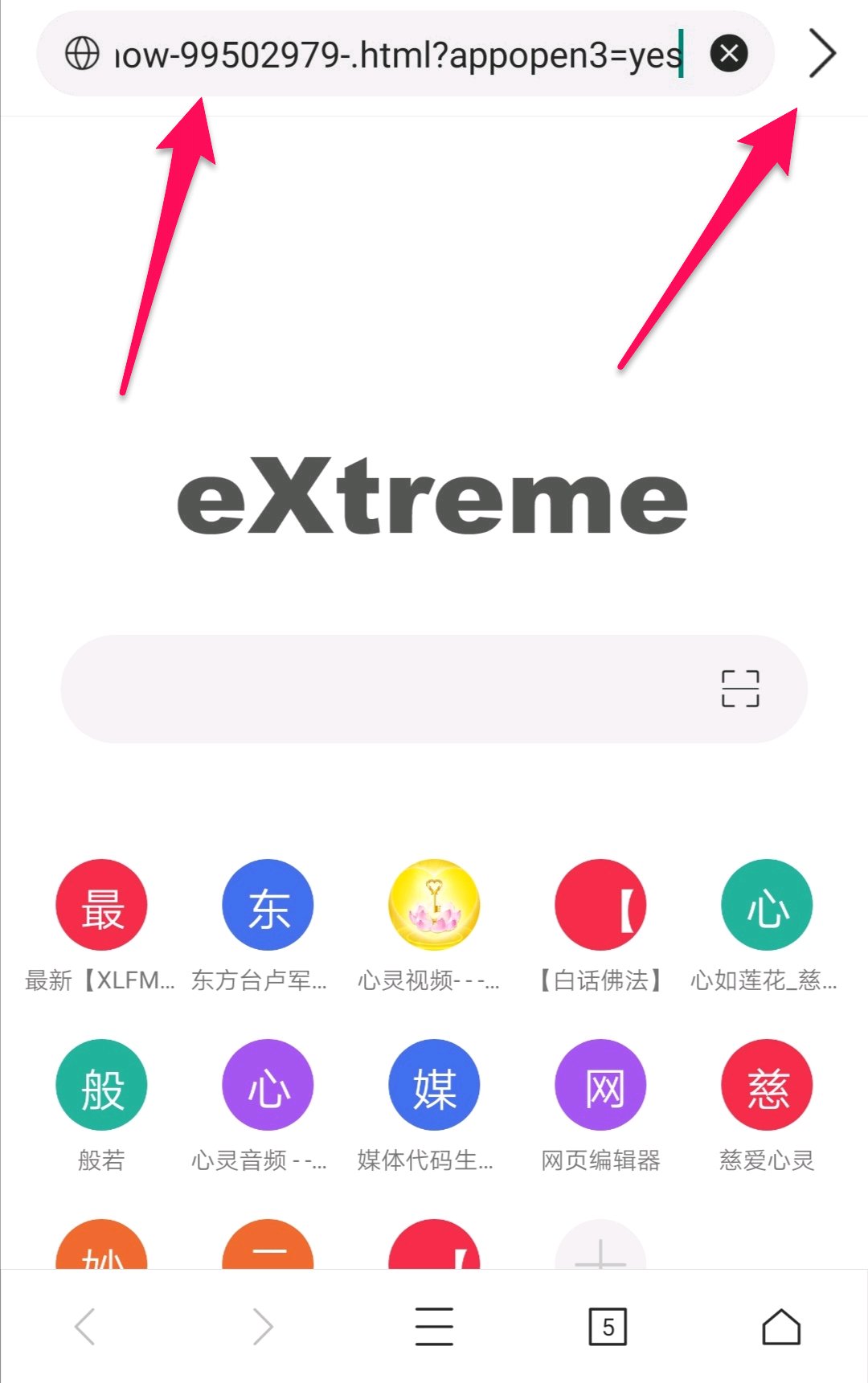Open the 般若 shortcut
The image size is (868, 1383).
(101, 1085)
